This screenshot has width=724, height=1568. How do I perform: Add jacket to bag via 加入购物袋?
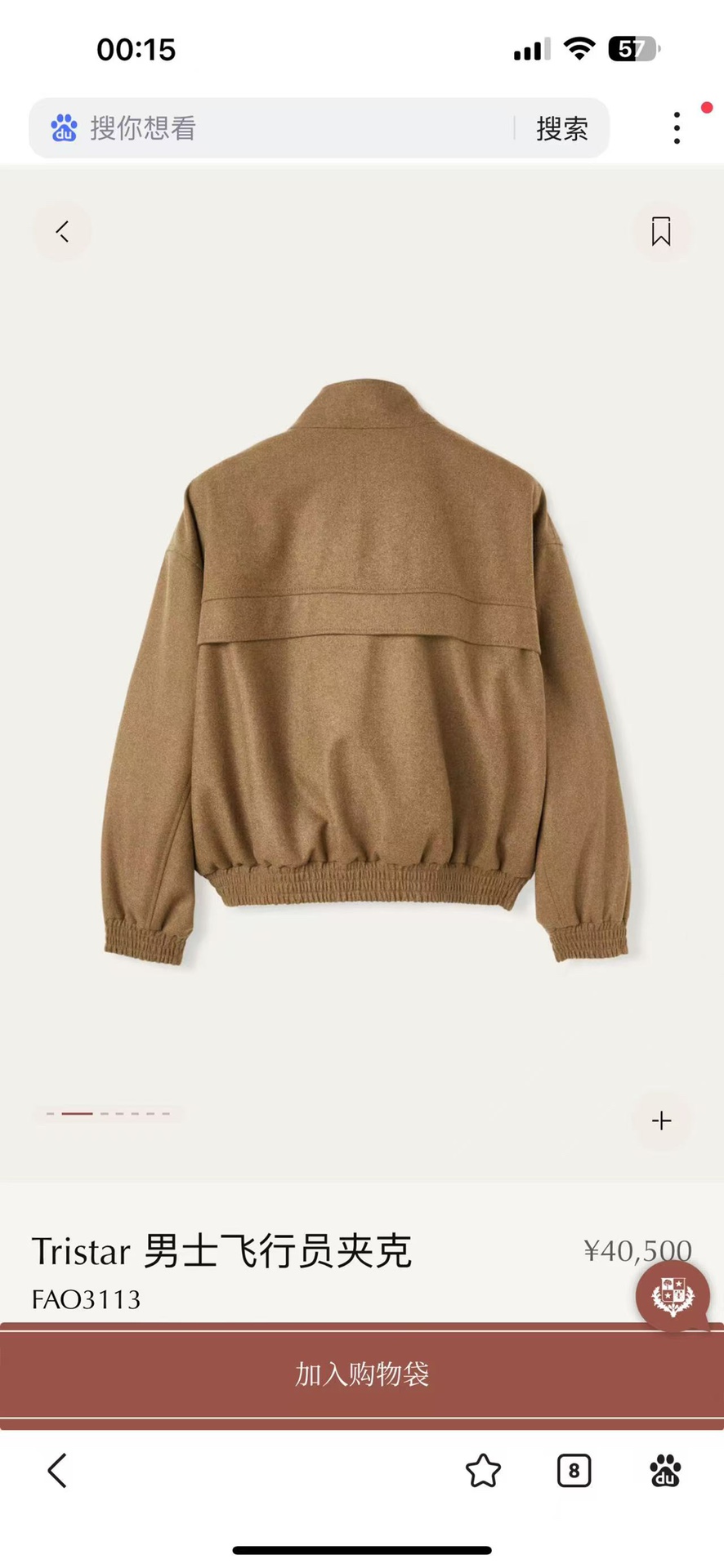point(362,1374)
